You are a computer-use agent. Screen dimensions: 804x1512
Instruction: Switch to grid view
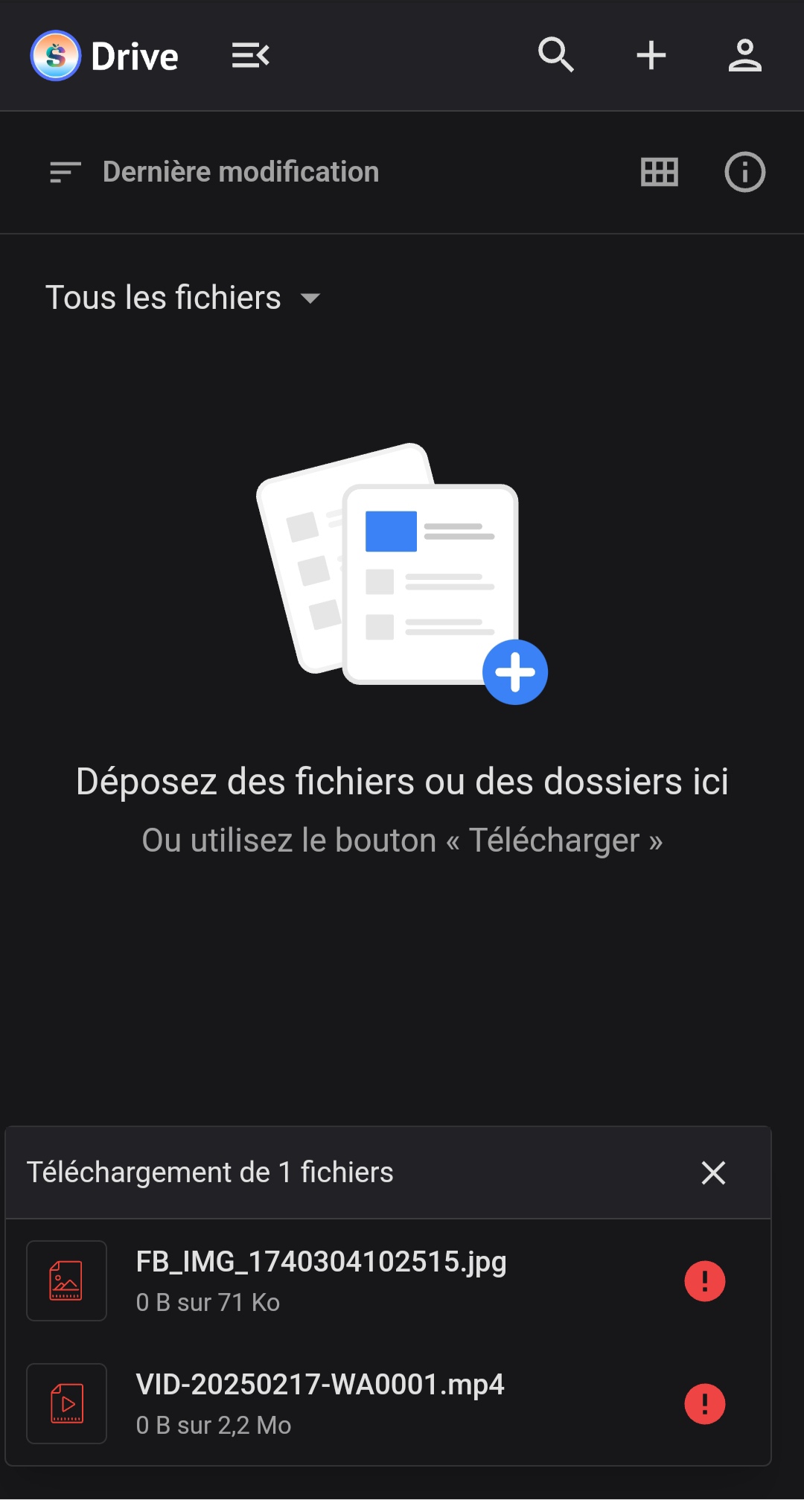[659, 172]
